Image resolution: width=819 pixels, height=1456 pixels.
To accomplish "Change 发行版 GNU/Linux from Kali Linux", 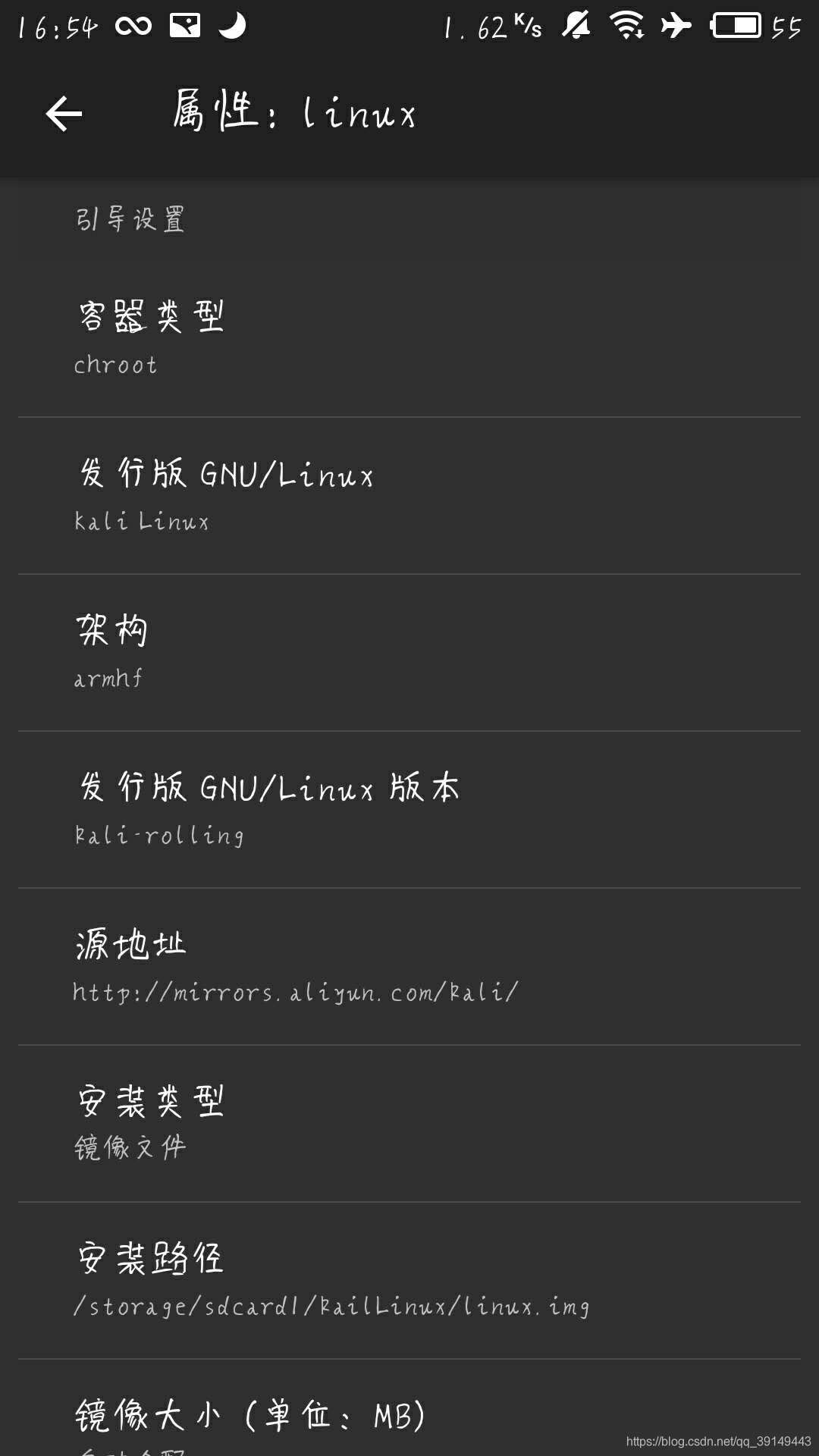I will pos(409,495).
